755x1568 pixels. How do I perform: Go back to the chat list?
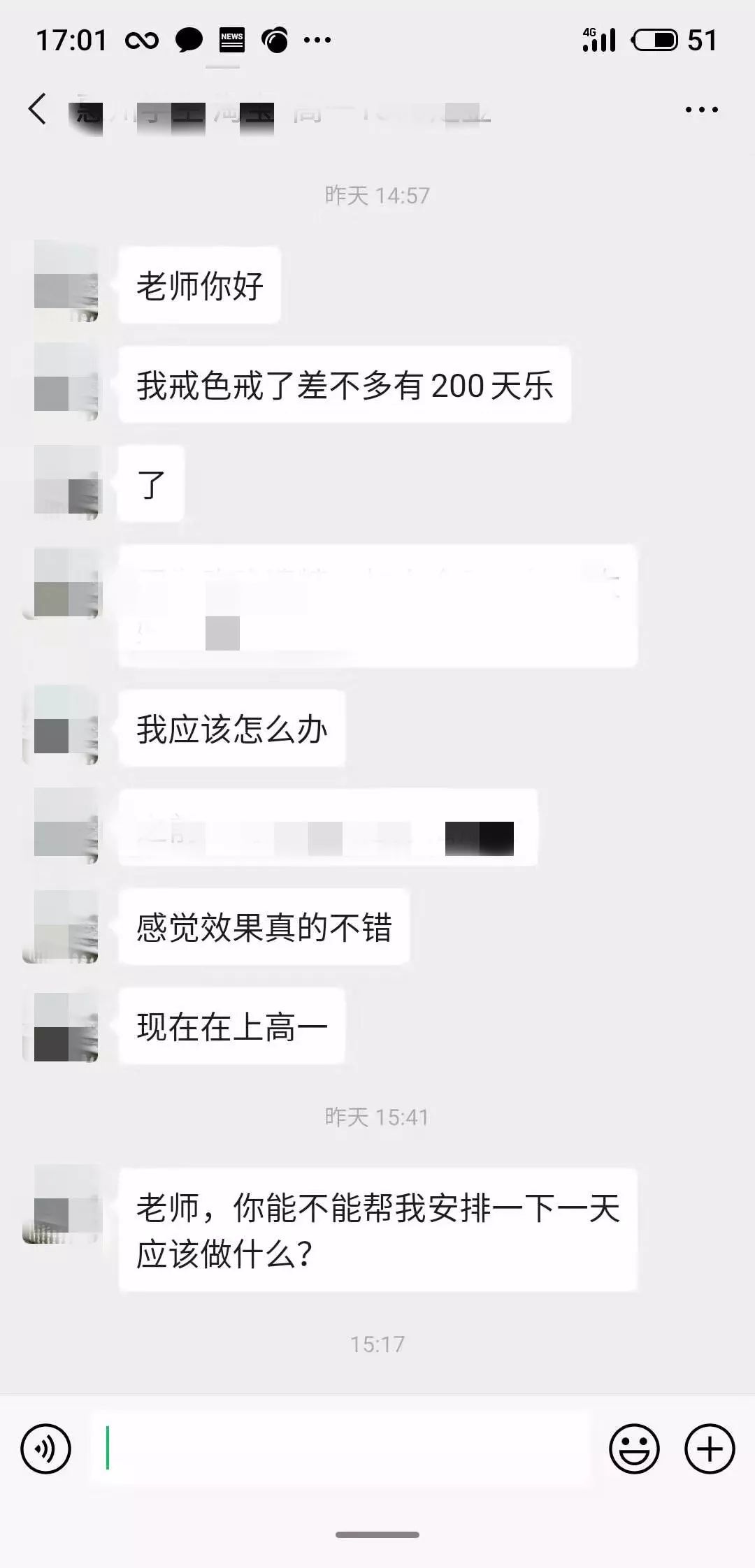38,109
